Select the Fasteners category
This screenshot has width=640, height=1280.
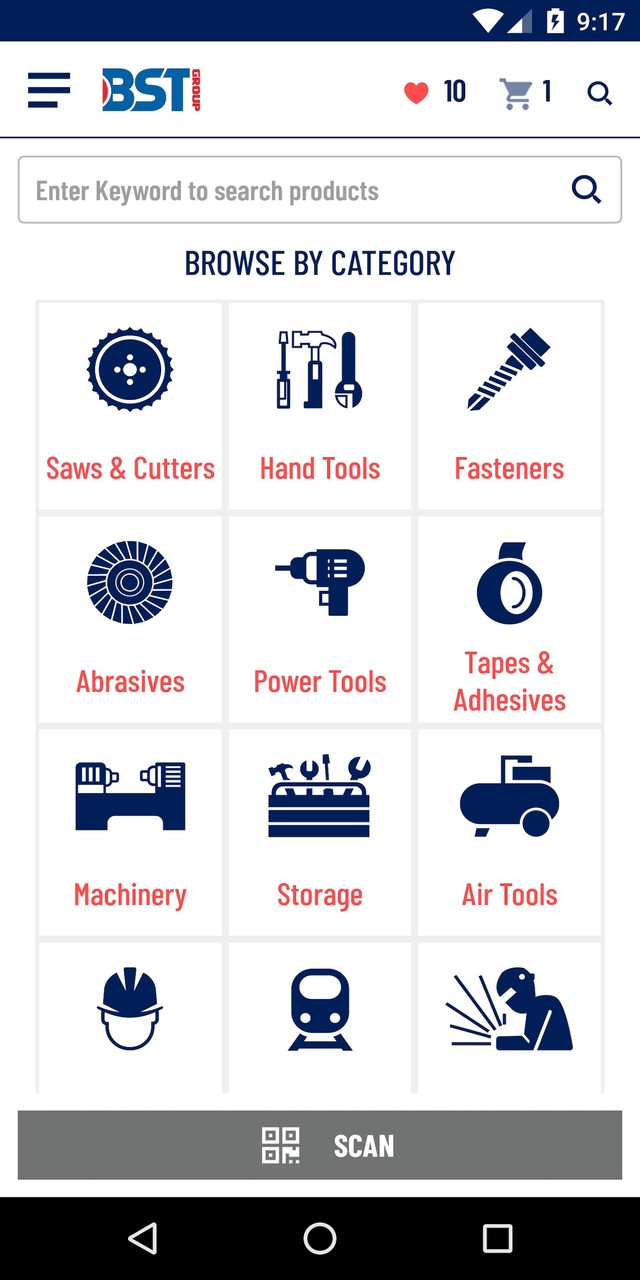509,406
